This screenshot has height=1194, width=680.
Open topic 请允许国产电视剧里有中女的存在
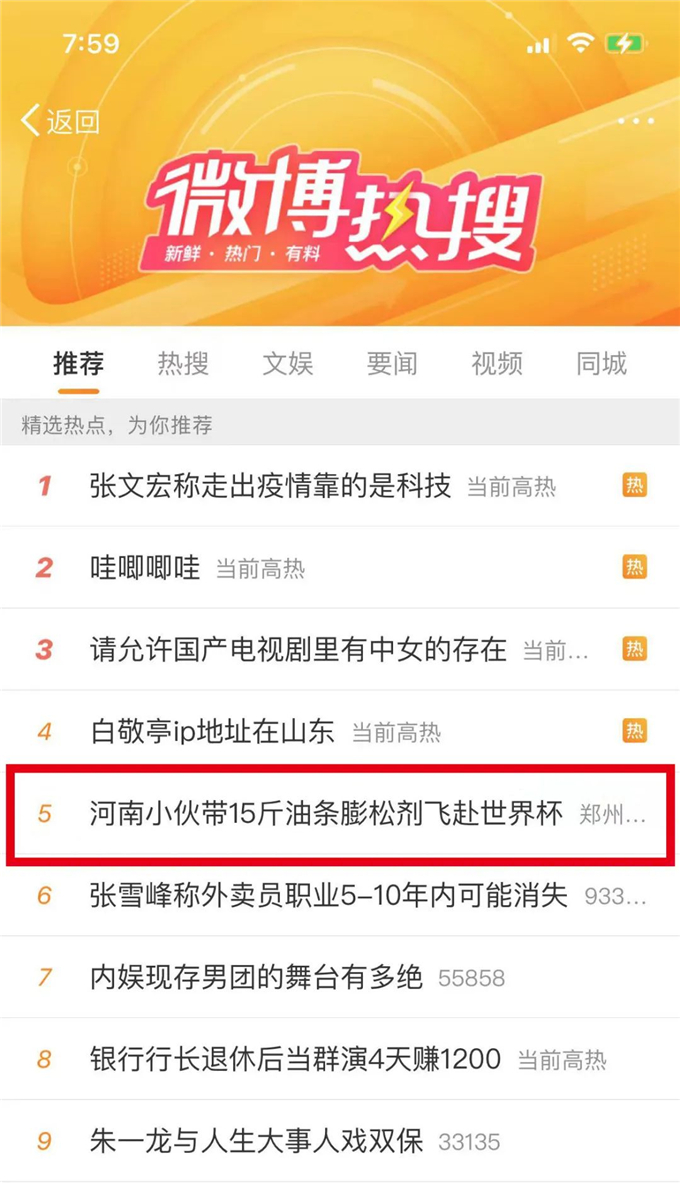(x=298, y=649)
